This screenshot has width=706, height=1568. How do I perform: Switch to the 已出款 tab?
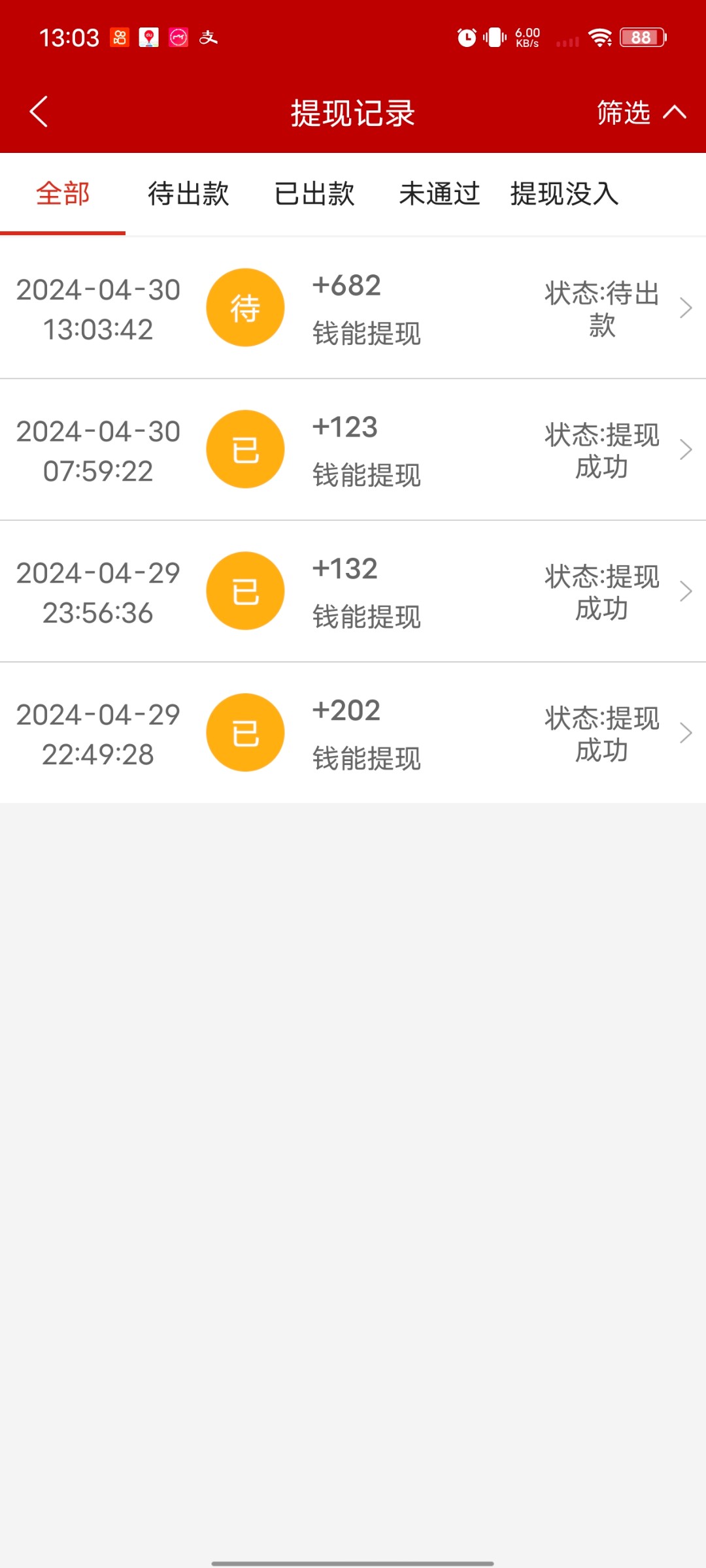pyautogui.click(x=314, y=194)
